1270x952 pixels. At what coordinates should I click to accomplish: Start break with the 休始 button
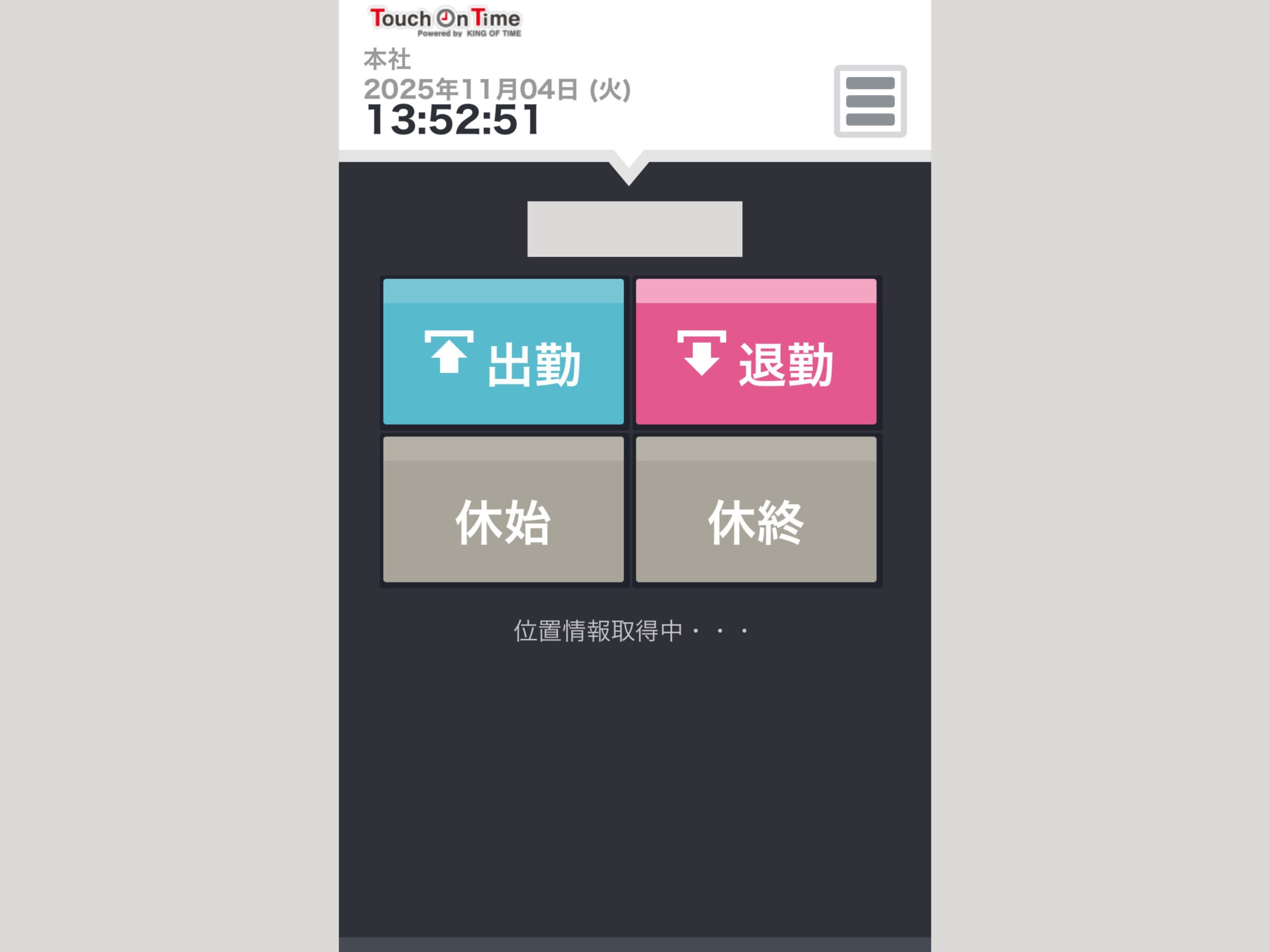pyautogui.click(x=503, y=510)
